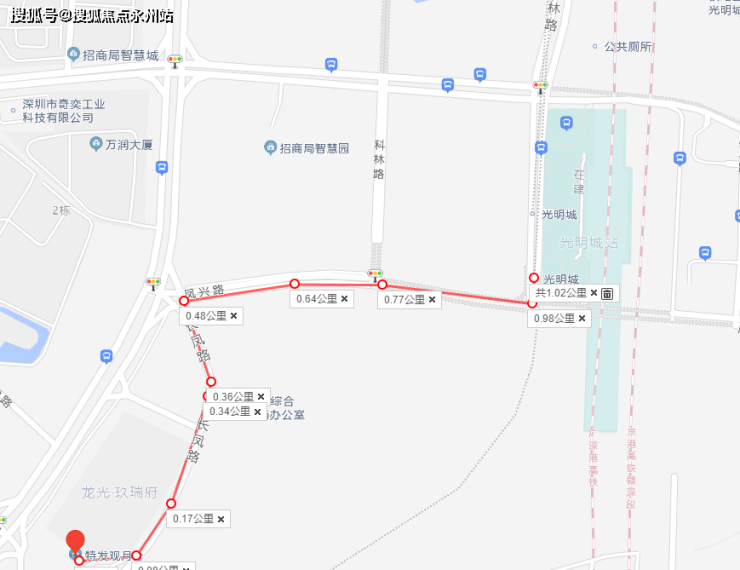Screen dimensions: 740x570
Task: Remove the 0.48公里 measurement point
Action: (234, 316)
